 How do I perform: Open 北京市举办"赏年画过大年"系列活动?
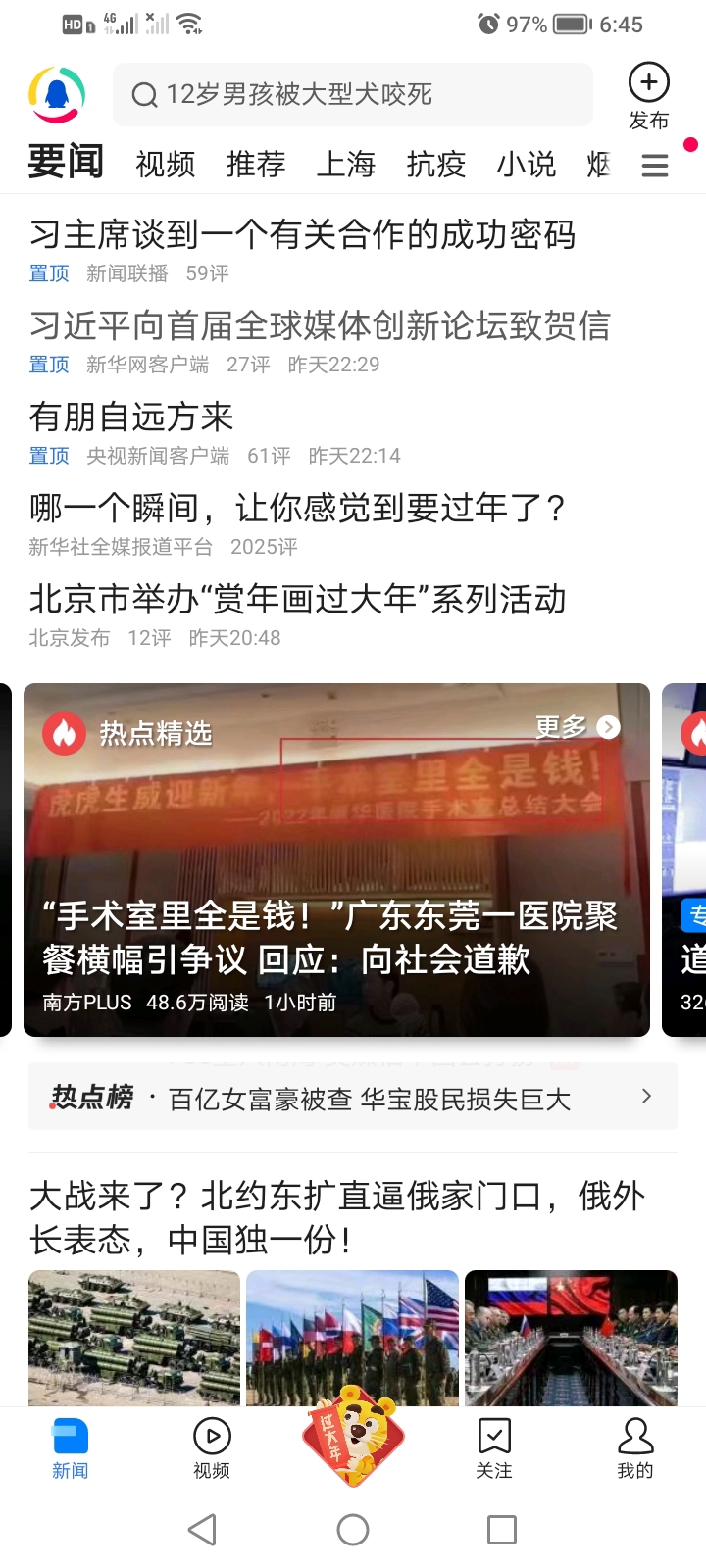tap(298, 599)
